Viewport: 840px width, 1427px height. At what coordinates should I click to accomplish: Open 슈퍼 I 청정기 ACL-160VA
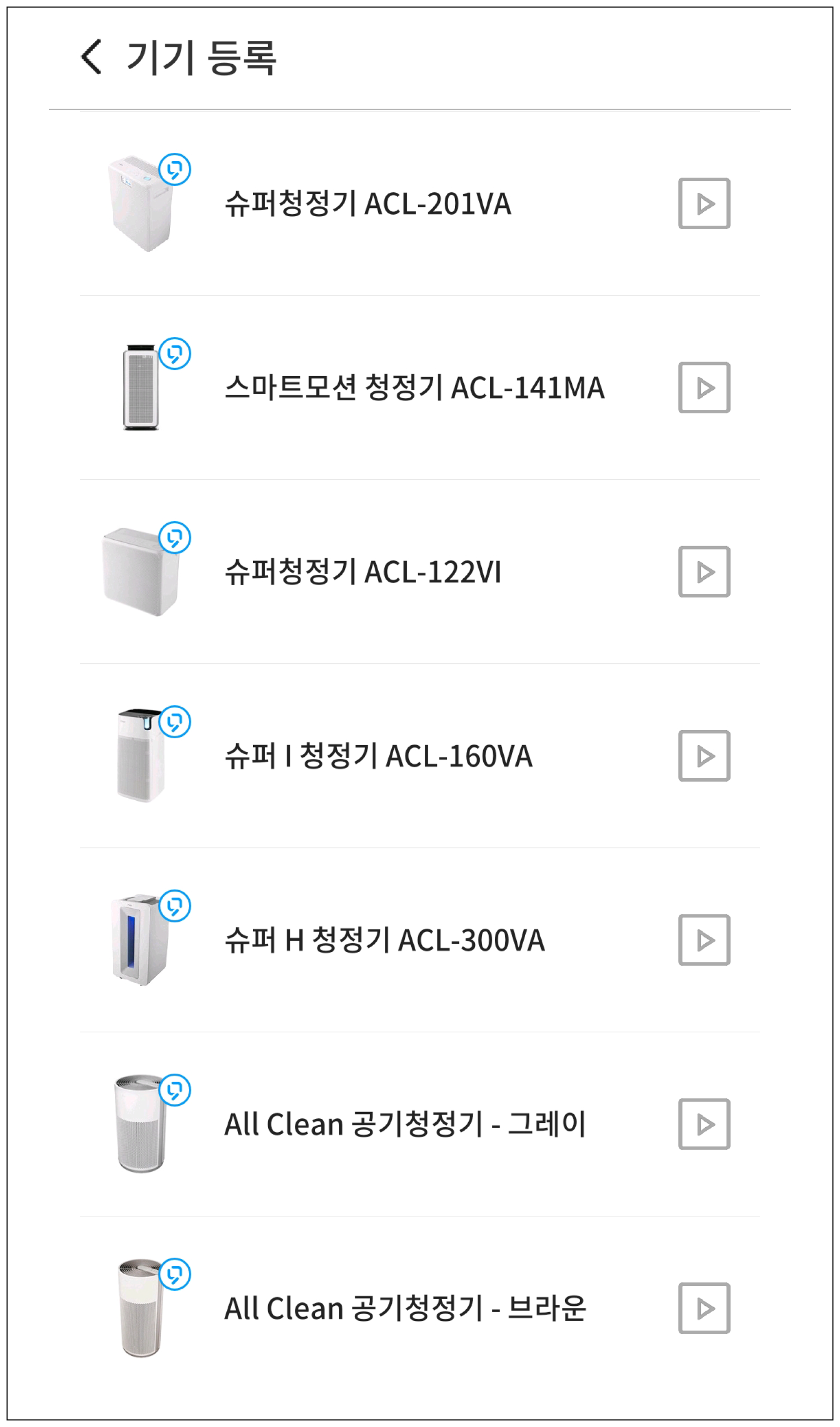point(420,756)
